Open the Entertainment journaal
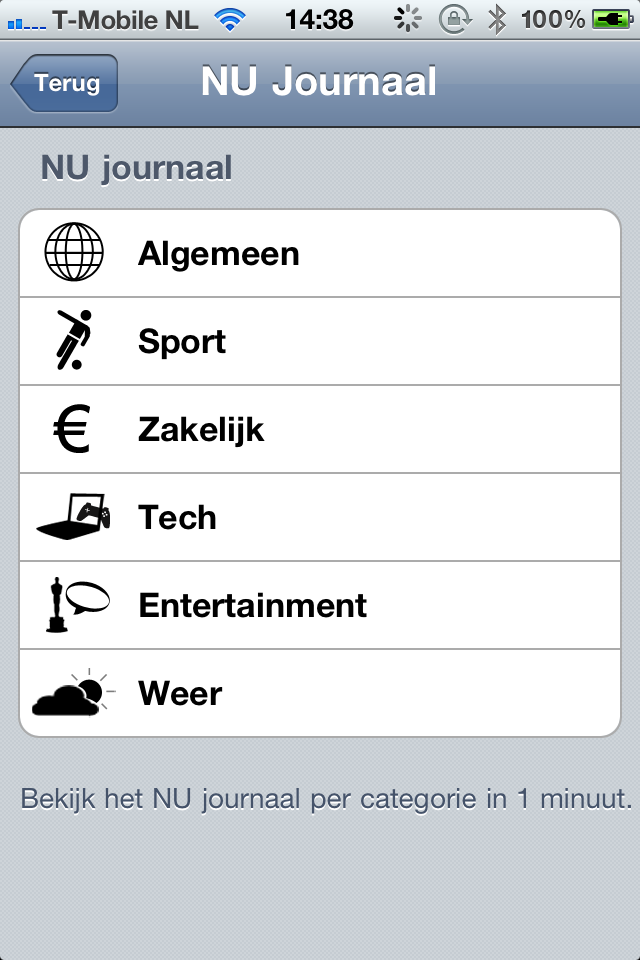640x960 pixels. [x=320, y=606]
